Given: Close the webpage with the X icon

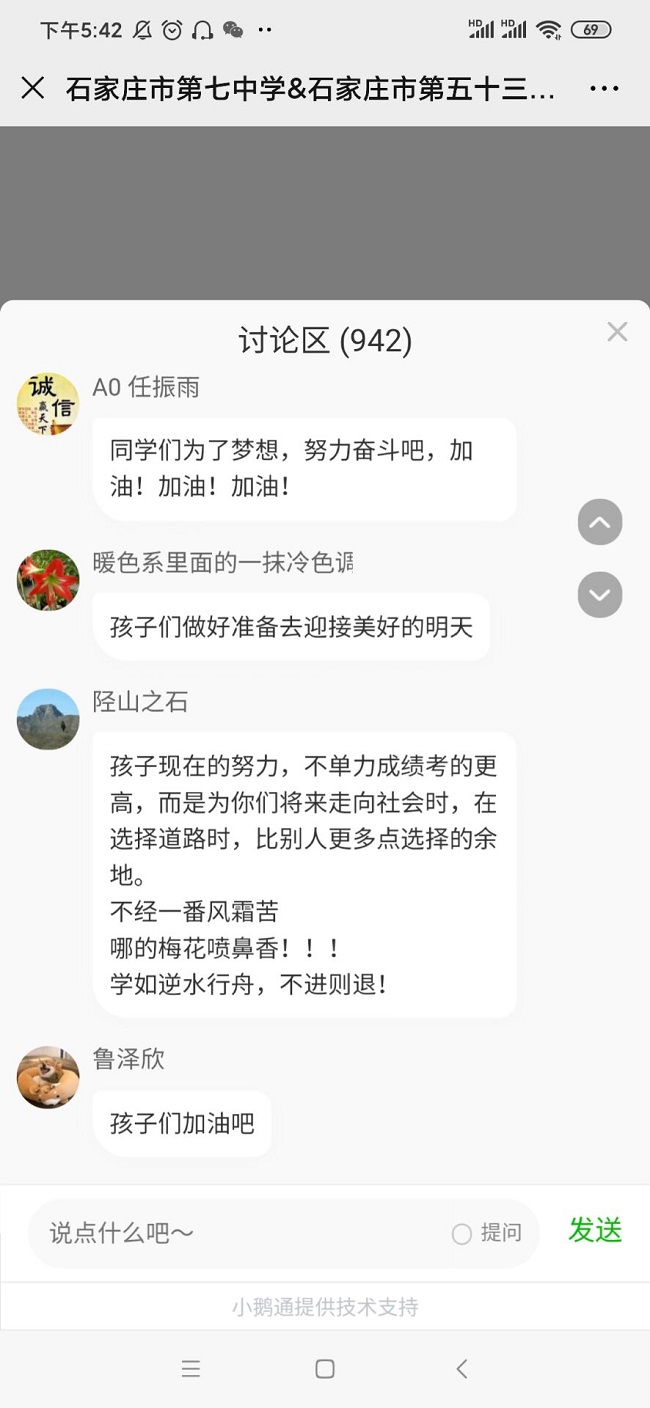Looking at the screenshot, I should pyautogui.click(x=33, y=88).
